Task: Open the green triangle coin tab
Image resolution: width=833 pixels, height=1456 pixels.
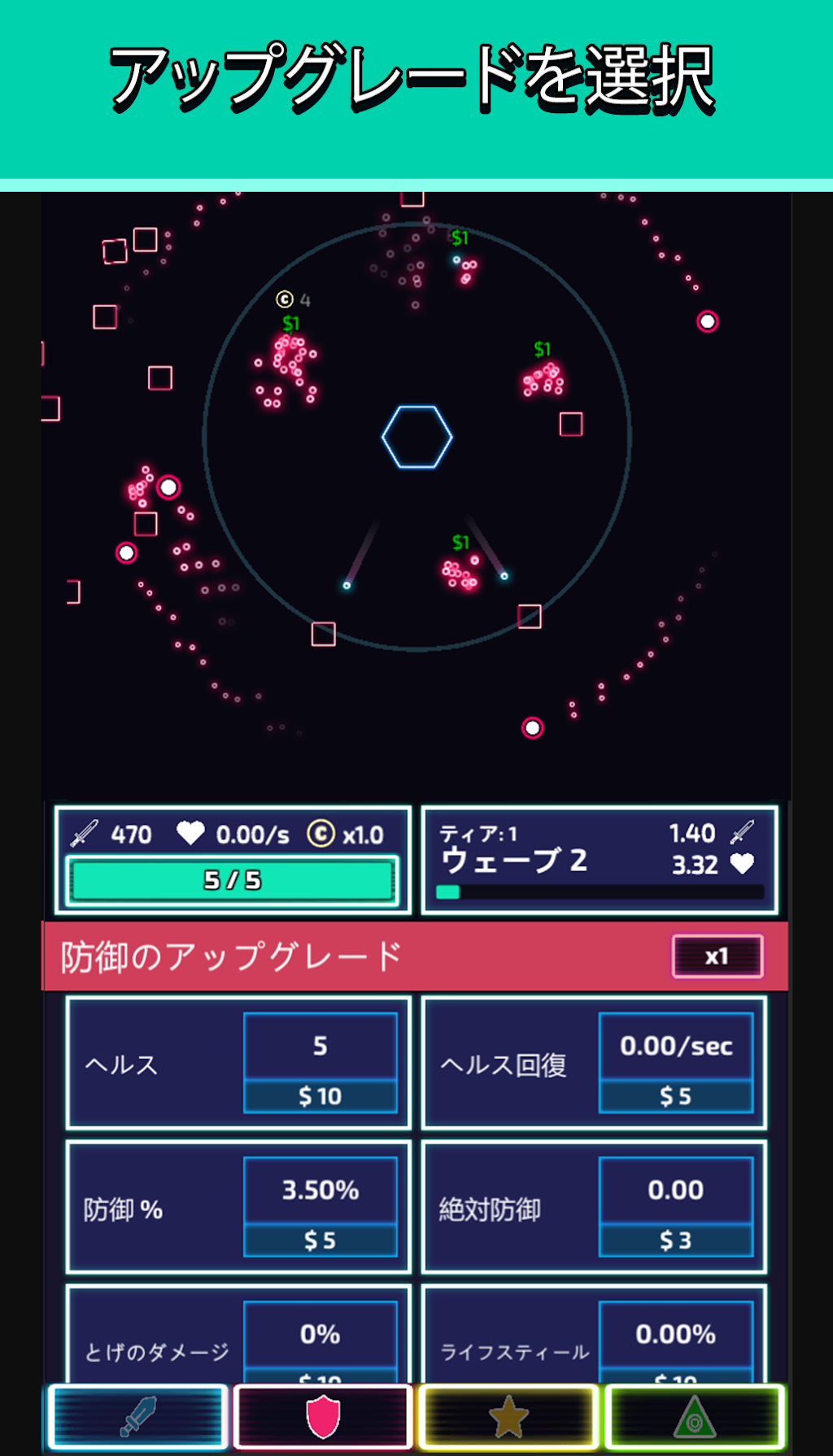Action: point(695,1416)
